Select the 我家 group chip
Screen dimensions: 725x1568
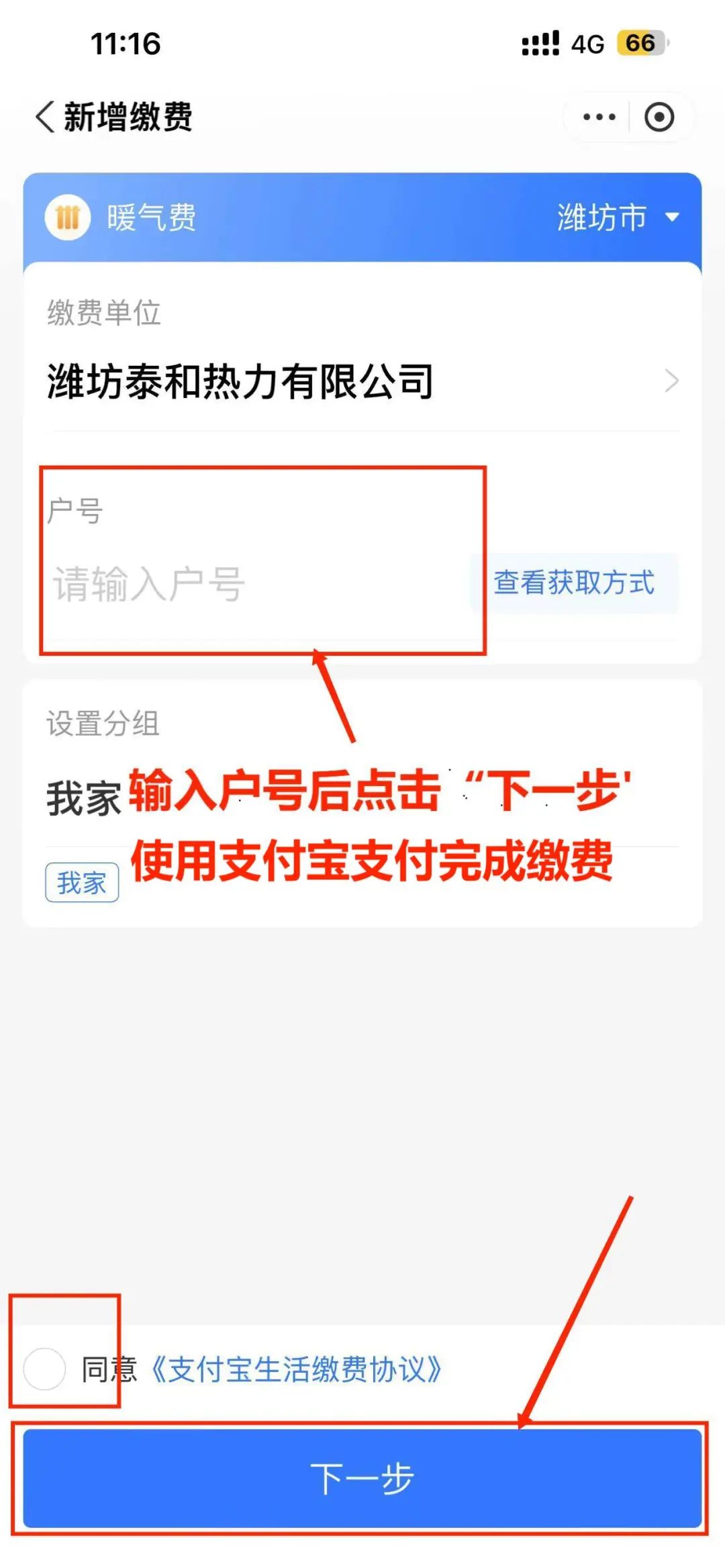tap(82, 883)
